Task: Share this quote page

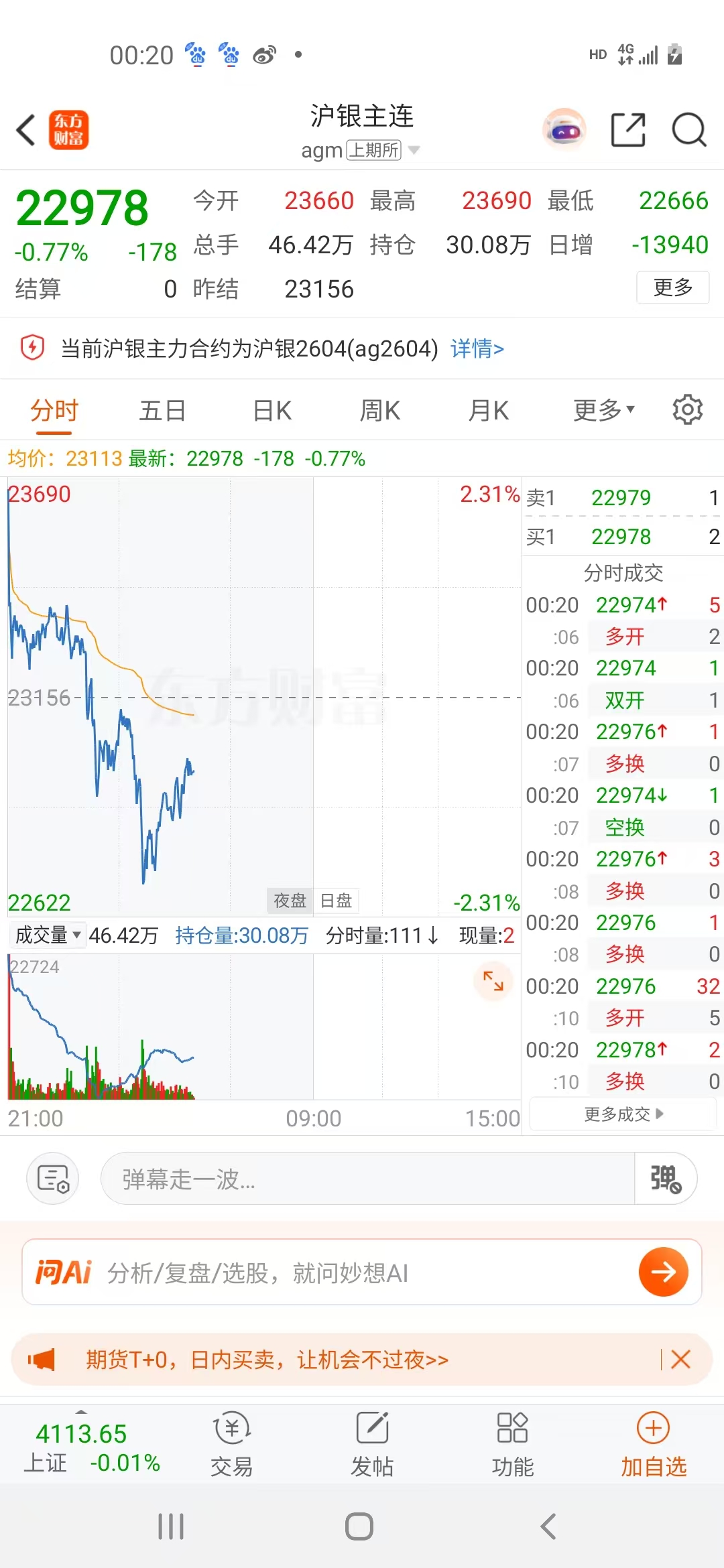Action: pyautogui.click(x=628, y=130)
